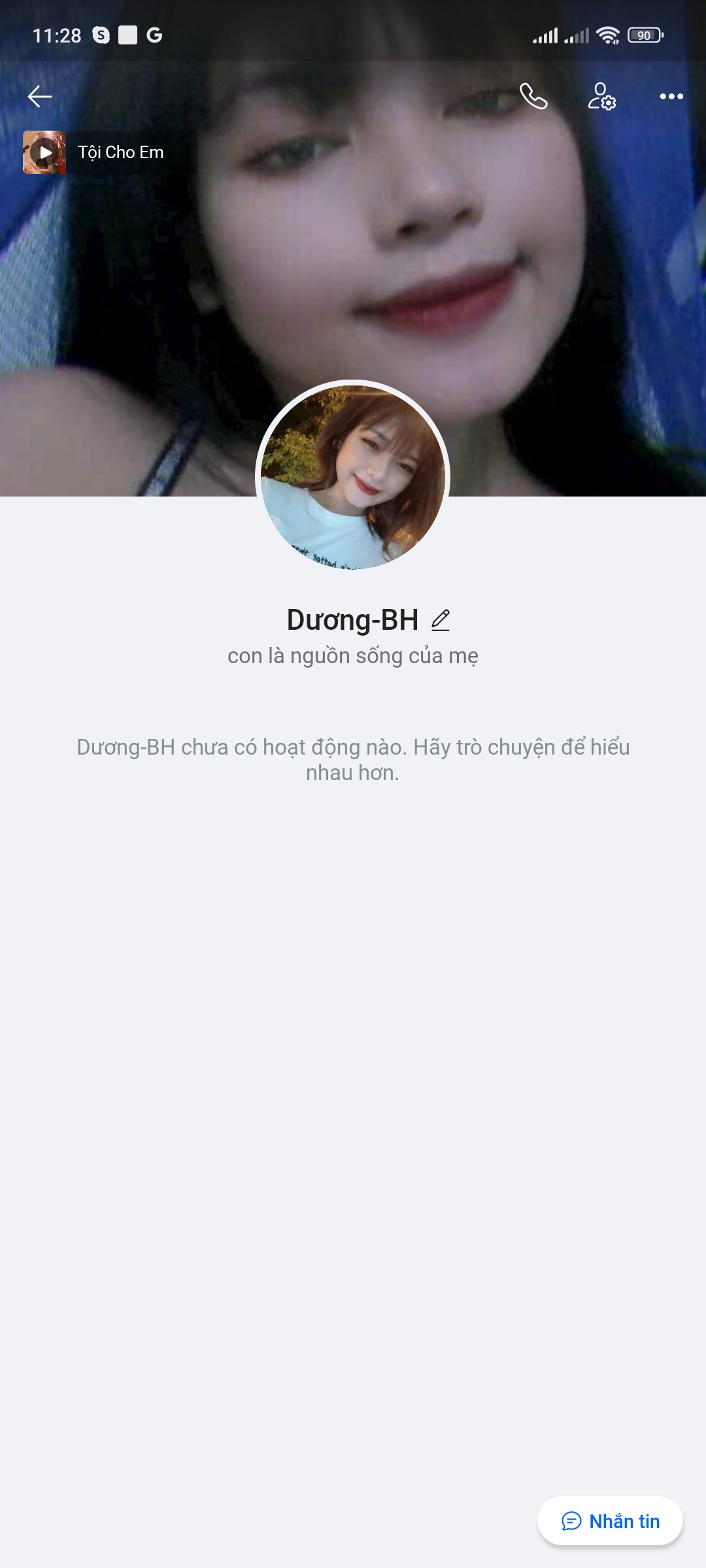
Task: Go back using the arrow icon
Action: click(x=40, y=97)
